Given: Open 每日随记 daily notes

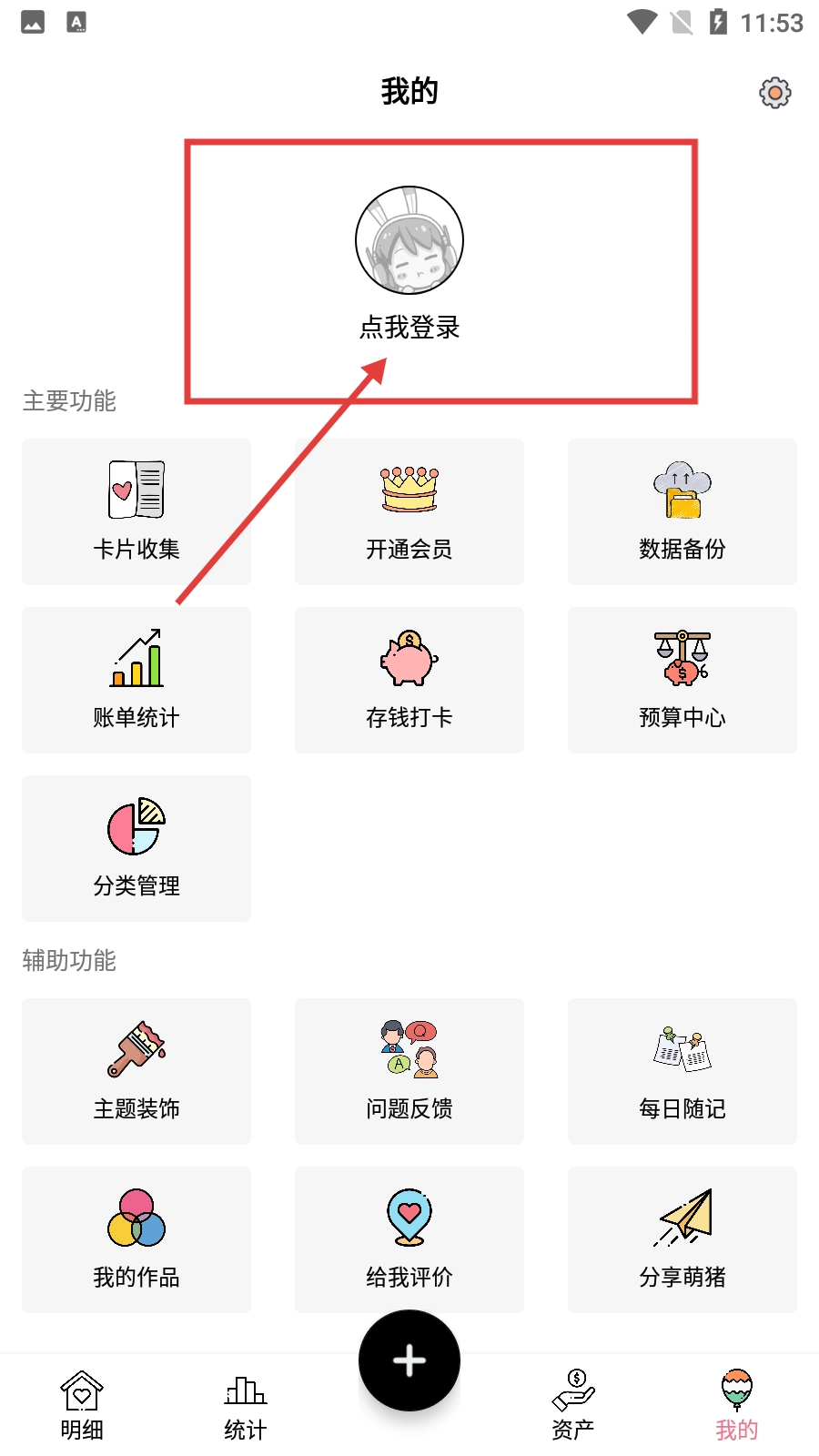Looking at the screenshot, I should pyautogui.click(x=682, y=1071).
